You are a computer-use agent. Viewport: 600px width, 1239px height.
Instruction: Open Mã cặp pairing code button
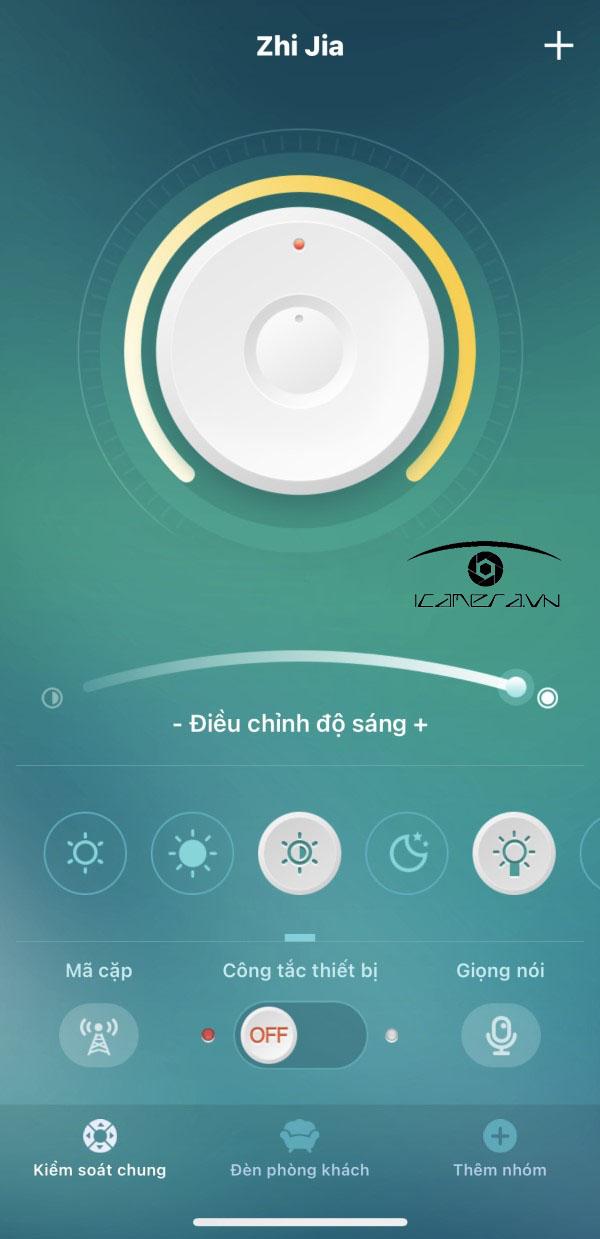tap(99, 1035)
